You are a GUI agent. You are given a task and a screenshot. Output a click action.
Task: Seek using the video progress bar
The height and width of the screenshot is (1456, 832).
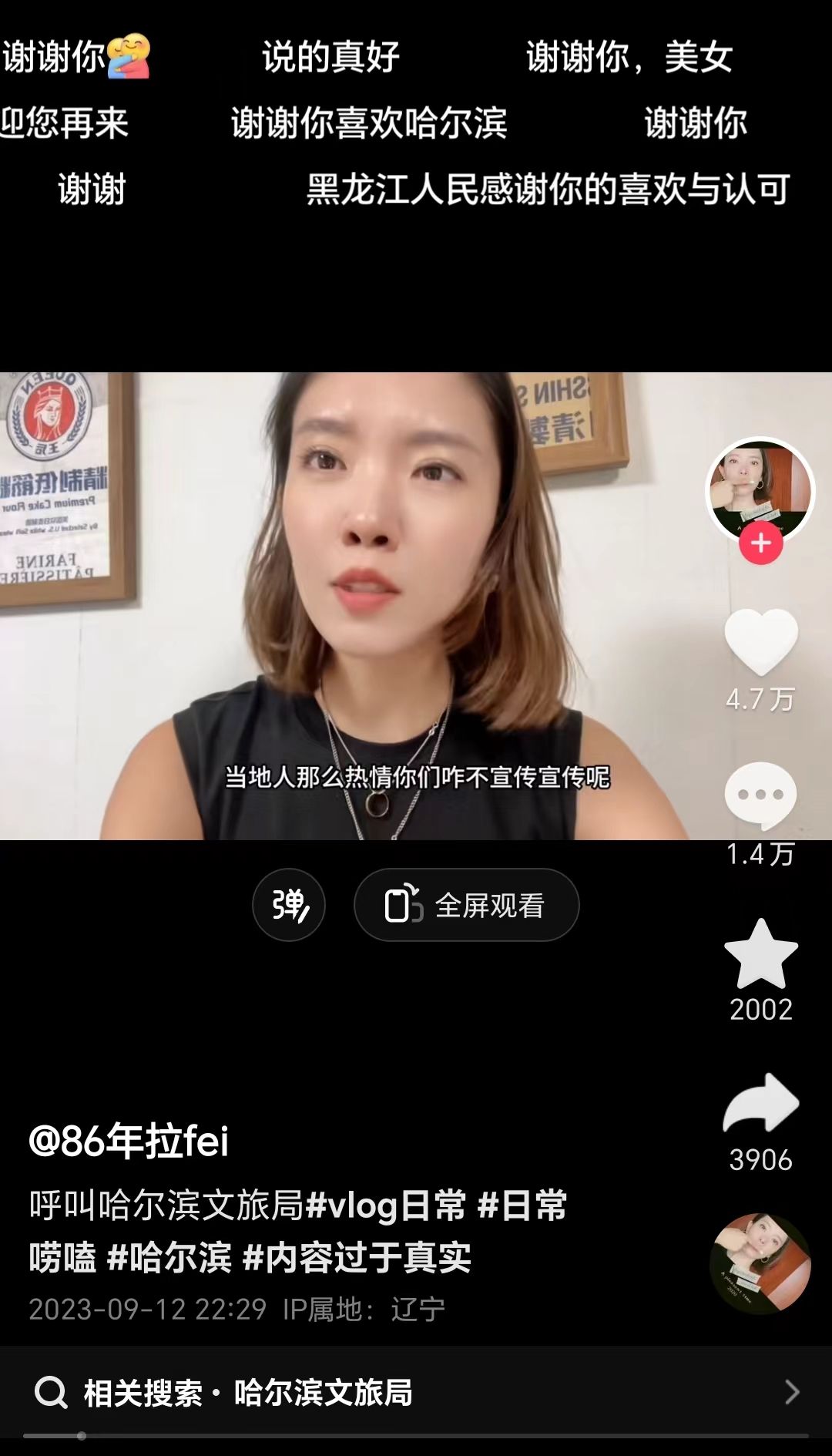pos(416,1436)
